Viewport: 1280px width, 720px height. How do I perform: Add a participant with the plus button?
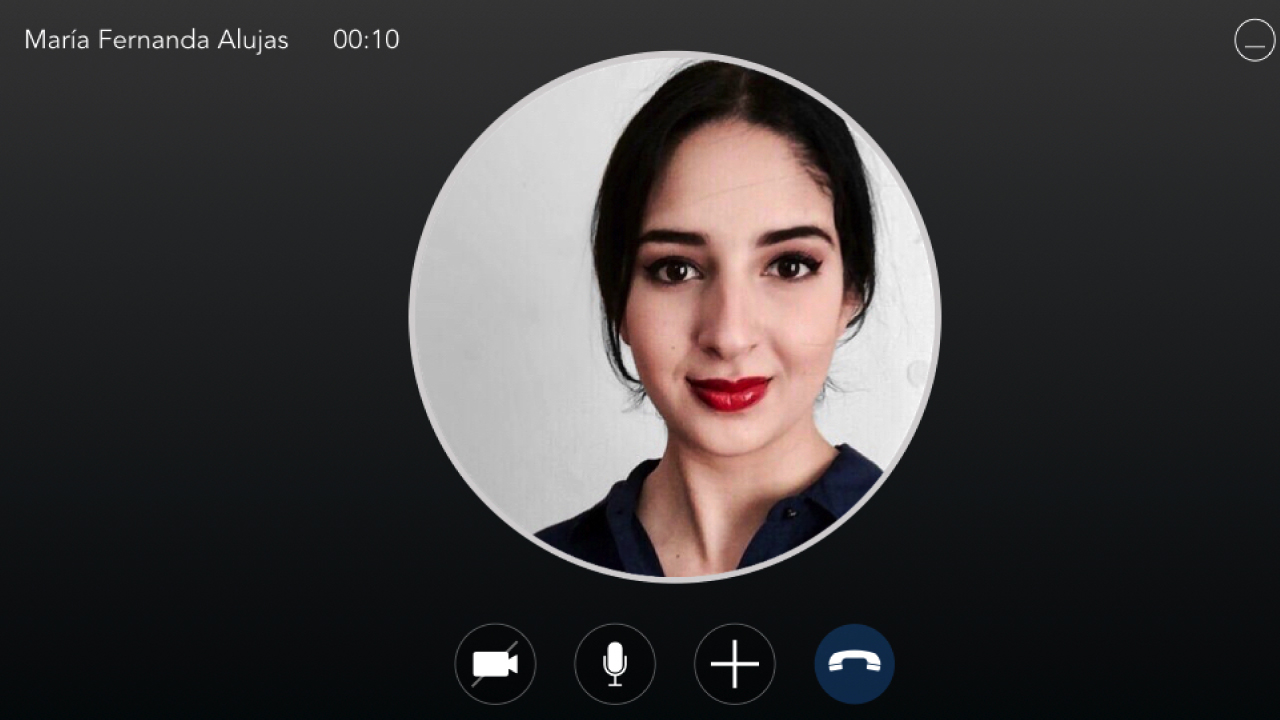click(735, 664)
